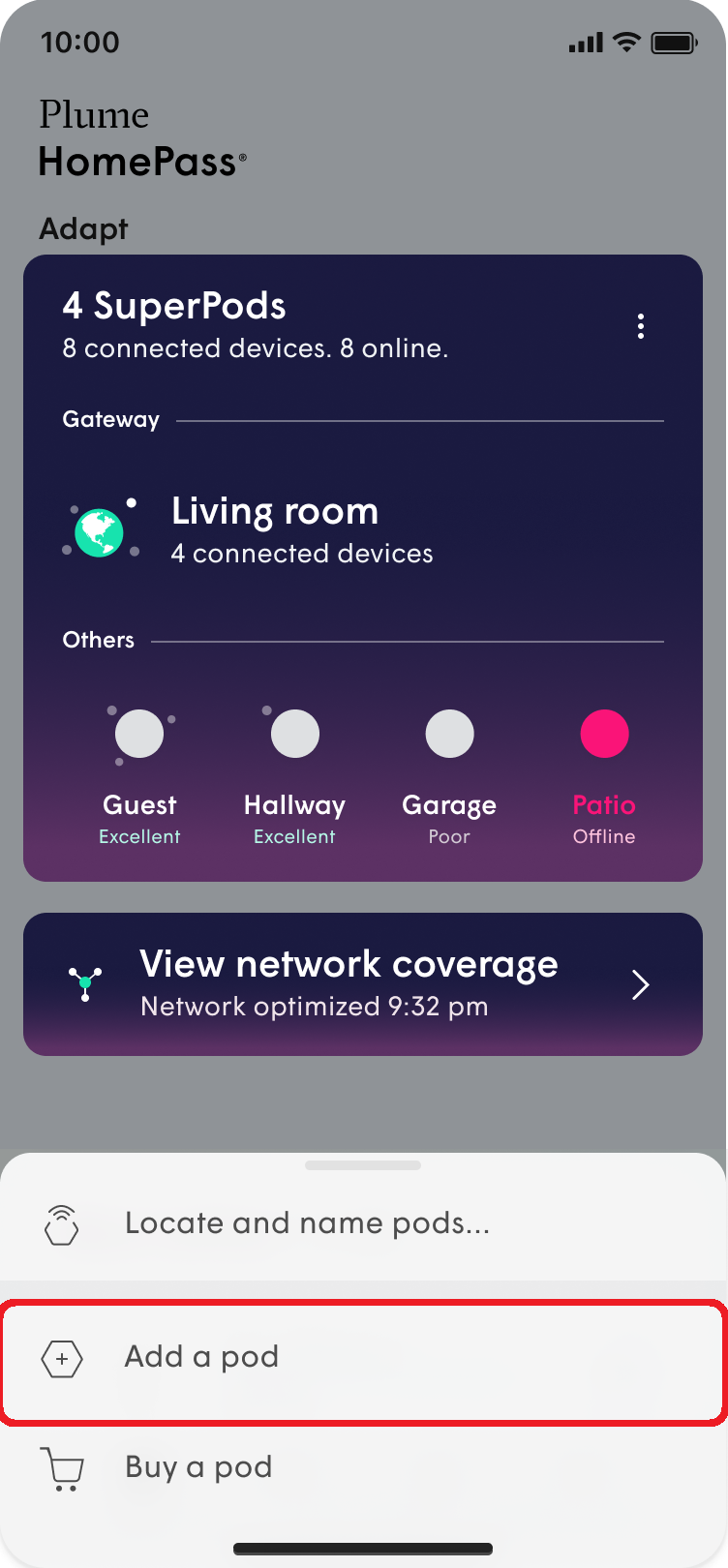Tap the chevron on View network coverage card
The height and width of the screenshot is (1568, 728).
(639, 984)
